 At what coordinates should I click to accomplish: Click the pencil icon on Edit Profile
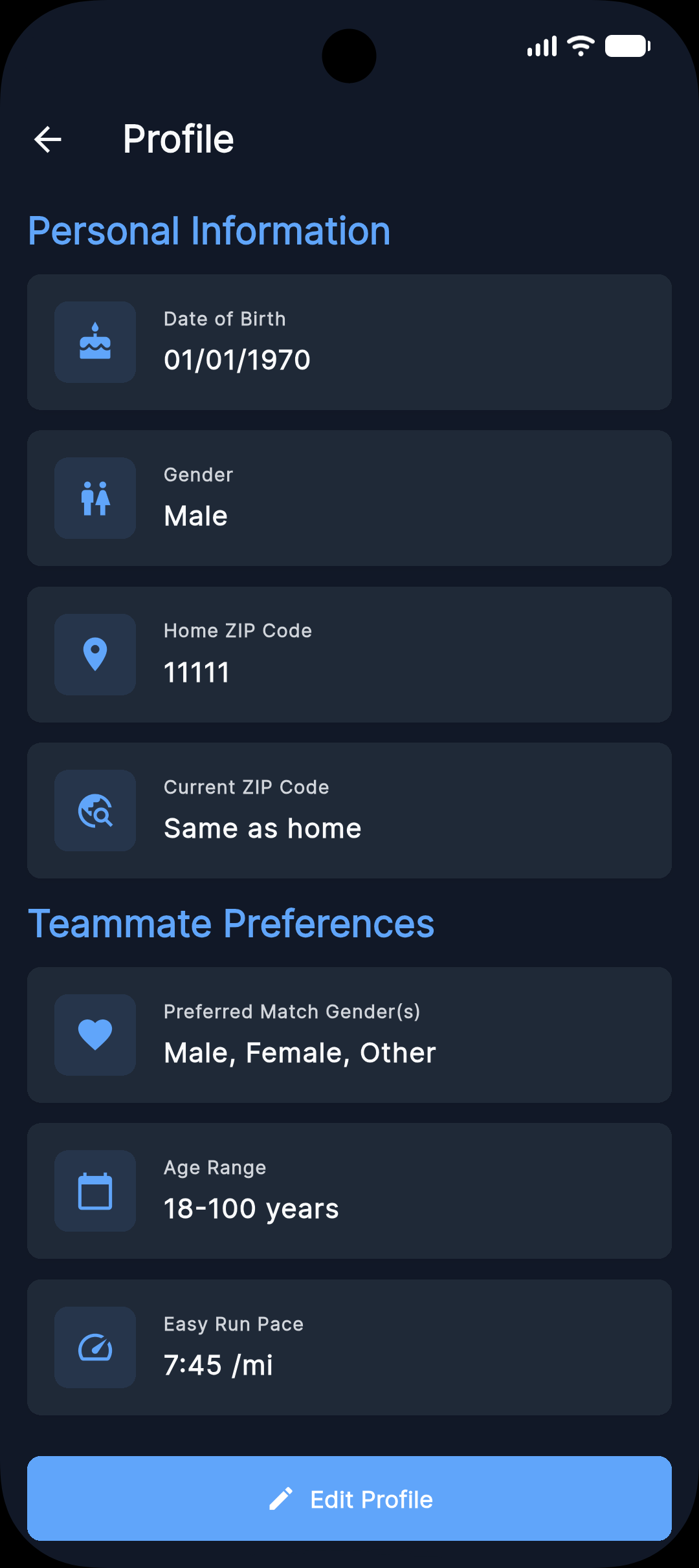click(283, 1499)
